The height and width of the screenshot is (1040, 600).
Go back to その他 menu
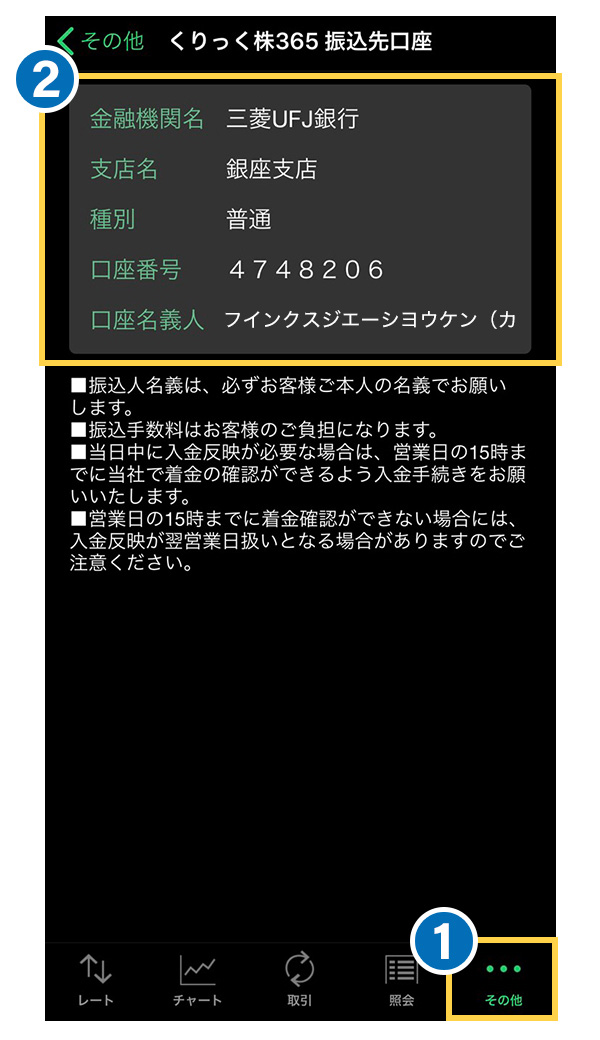100,41
